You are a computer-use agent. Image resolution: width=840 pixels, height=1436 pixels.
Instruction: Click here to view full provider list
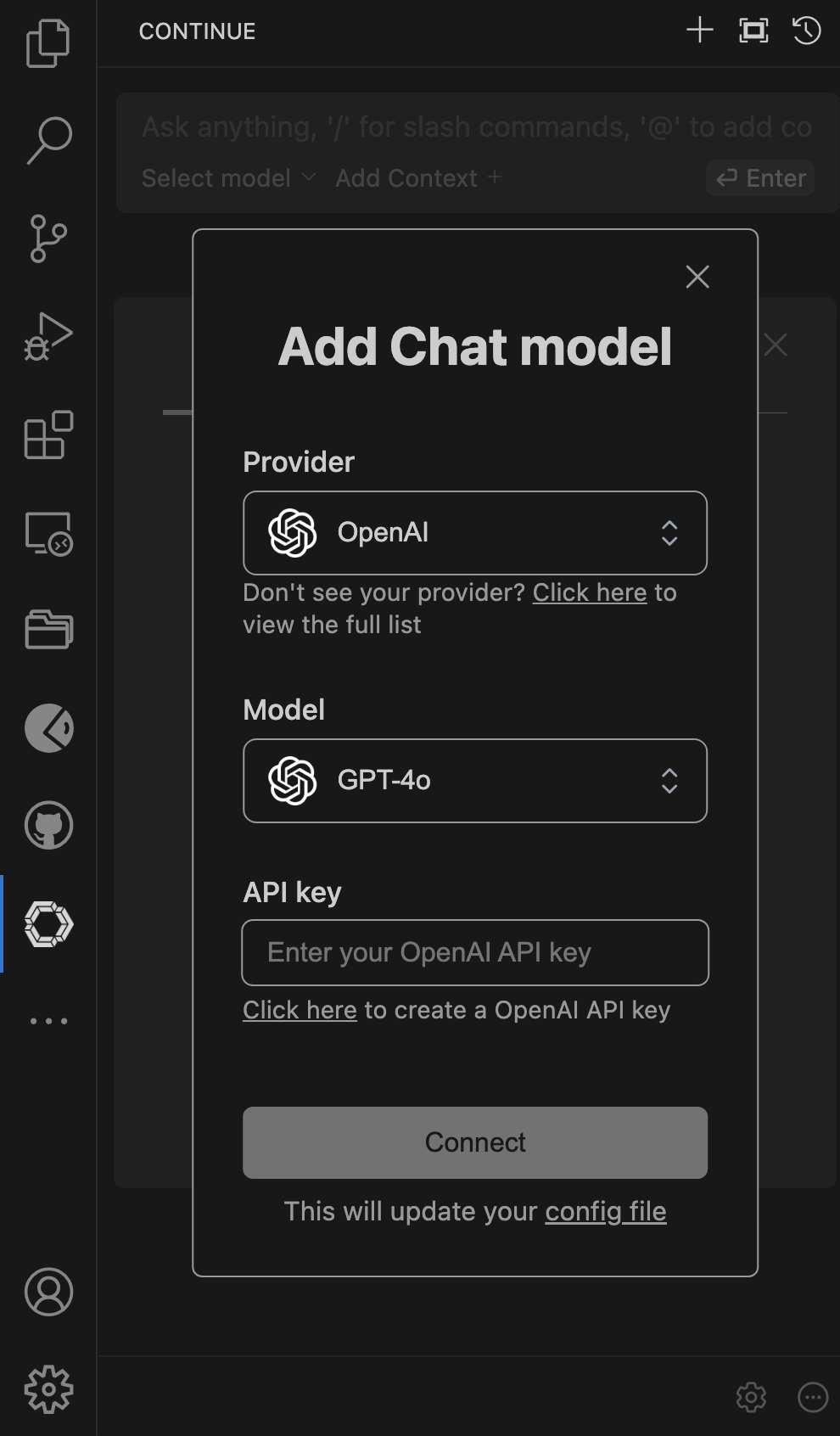[589, 592]
